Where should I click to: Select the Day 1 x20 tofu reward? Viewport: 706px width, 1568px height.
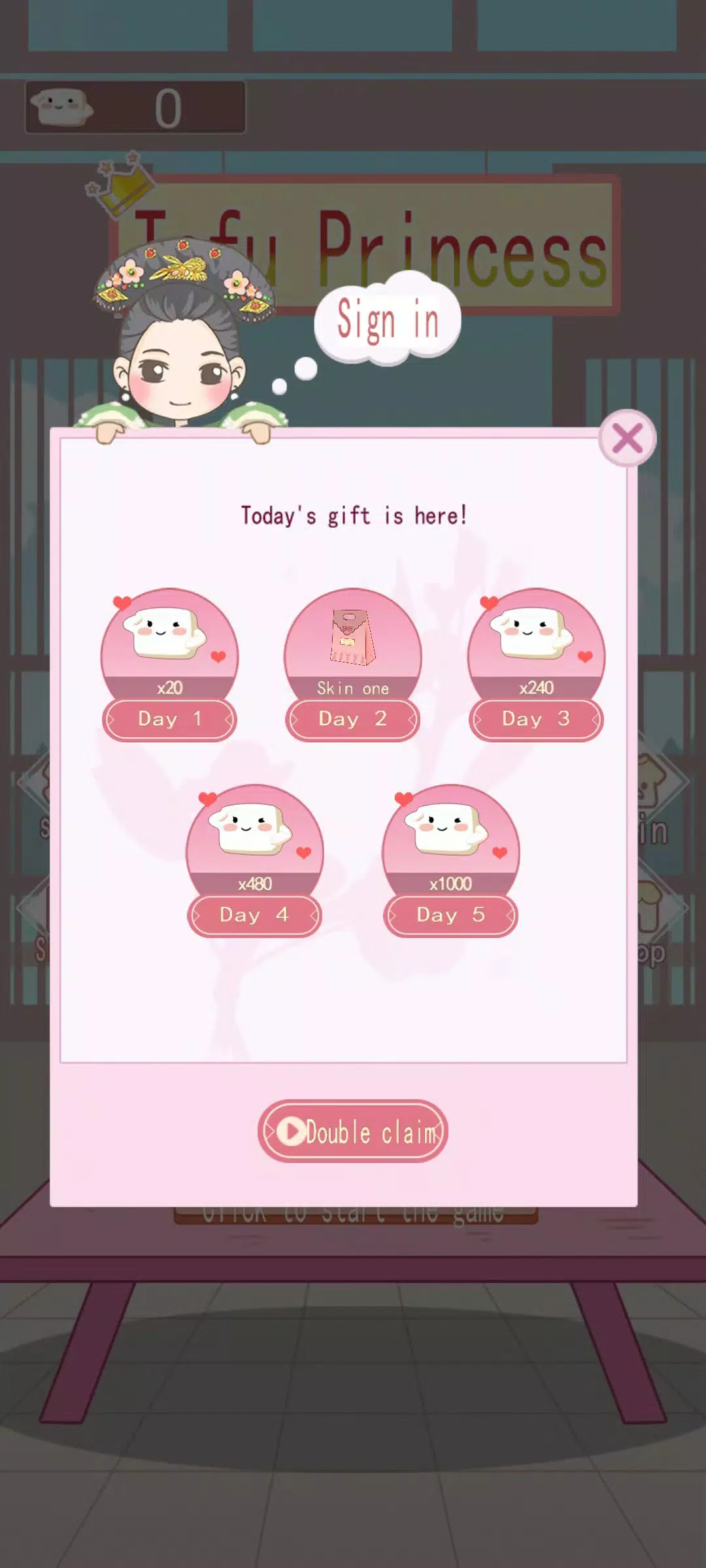tap(169, 663)
